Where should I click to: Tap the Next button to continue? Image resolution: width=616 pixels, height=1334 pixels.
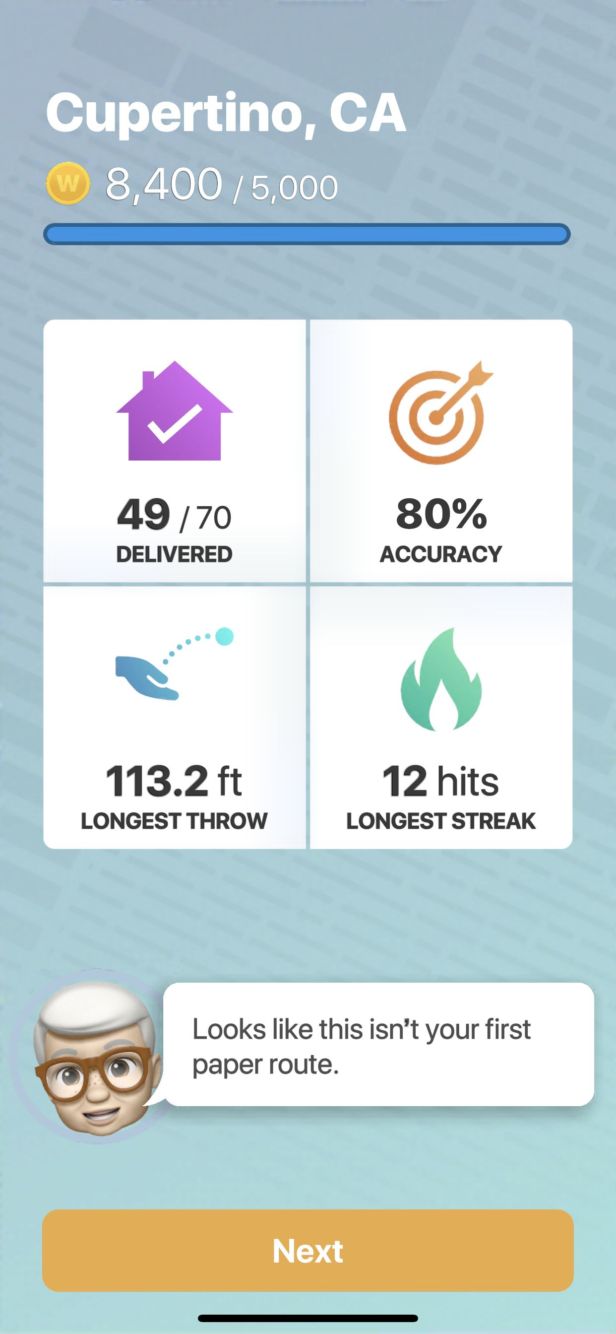[x=308, y=1251]
